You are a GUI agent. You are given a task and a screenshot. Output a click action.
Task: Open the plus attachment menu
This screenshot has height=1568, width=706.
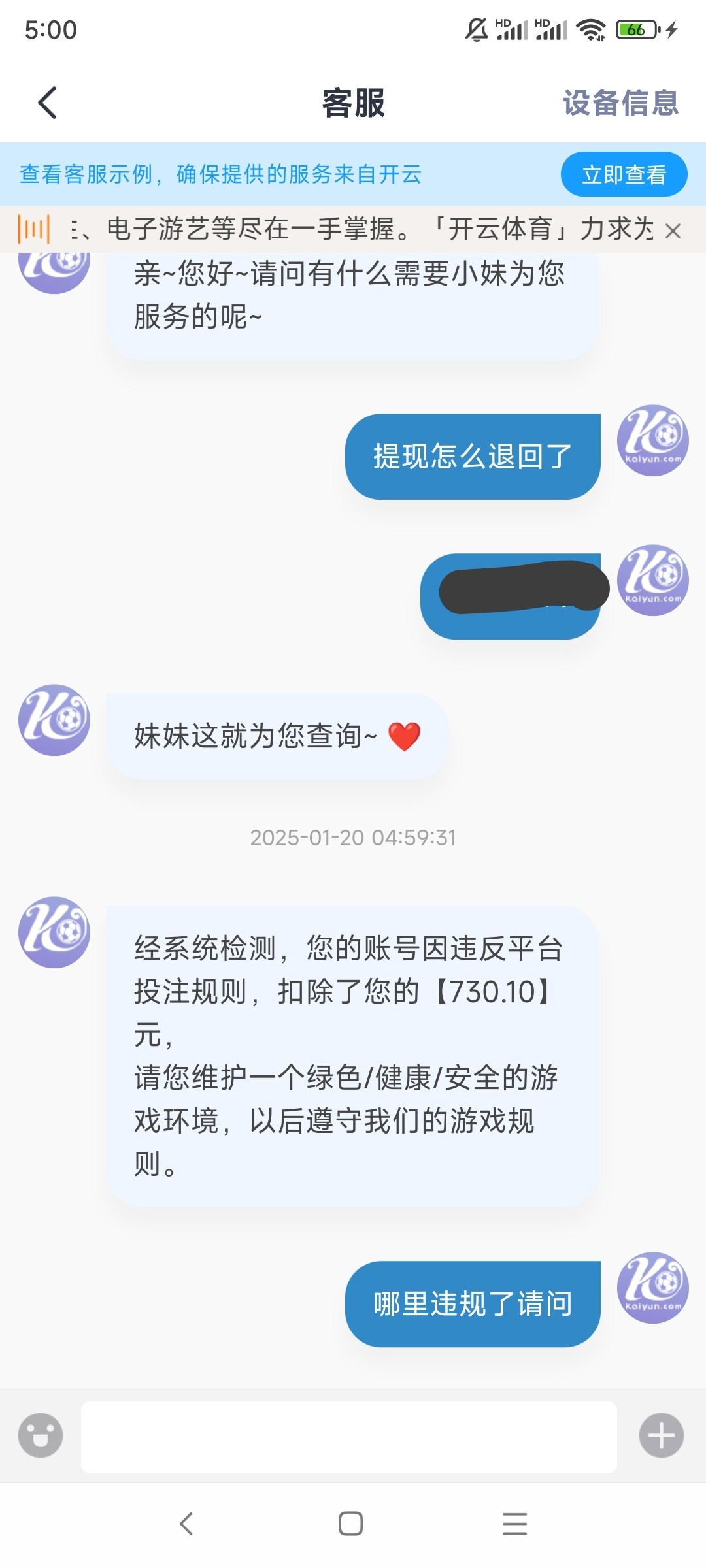(x=661, y=1435)
